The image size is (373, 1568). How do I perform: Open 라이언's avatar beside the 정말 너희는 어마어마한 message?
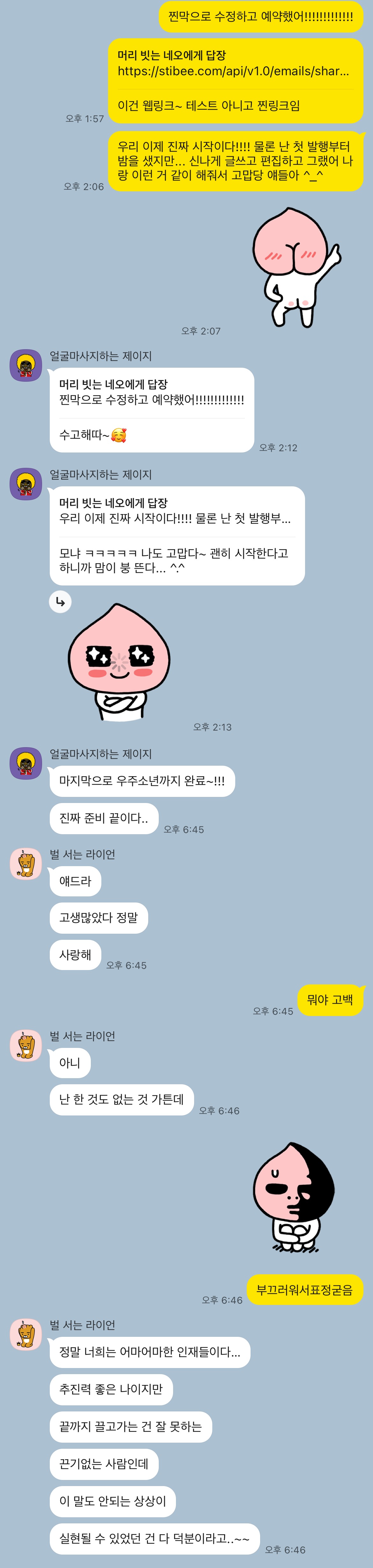26,1335
